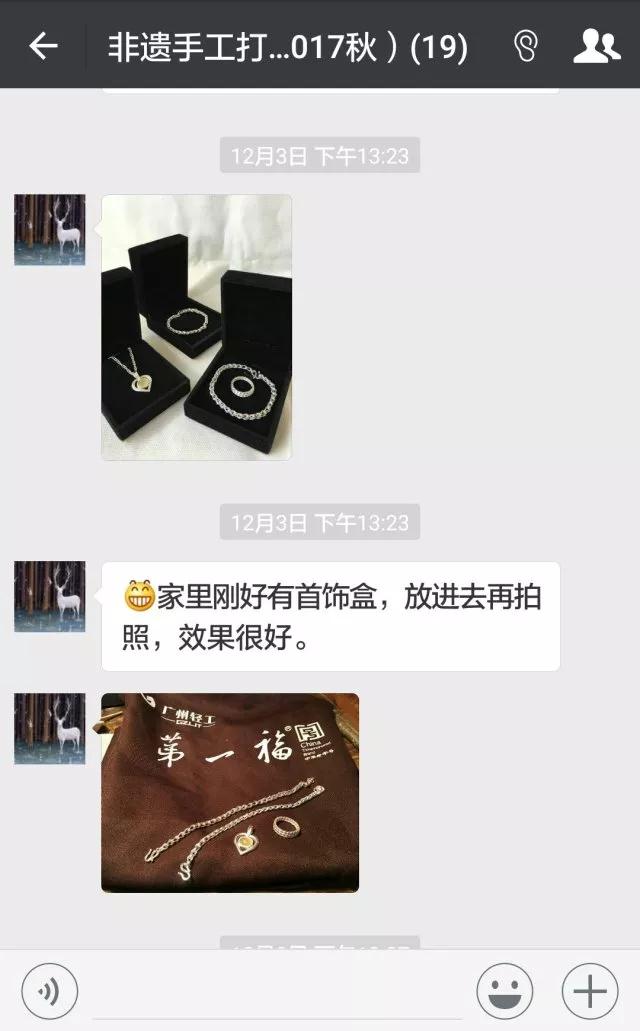Open the brown pouch jewelry photo
This screenshot has width=640, height=1031.
pyautogui.click(x=230, y=792)
